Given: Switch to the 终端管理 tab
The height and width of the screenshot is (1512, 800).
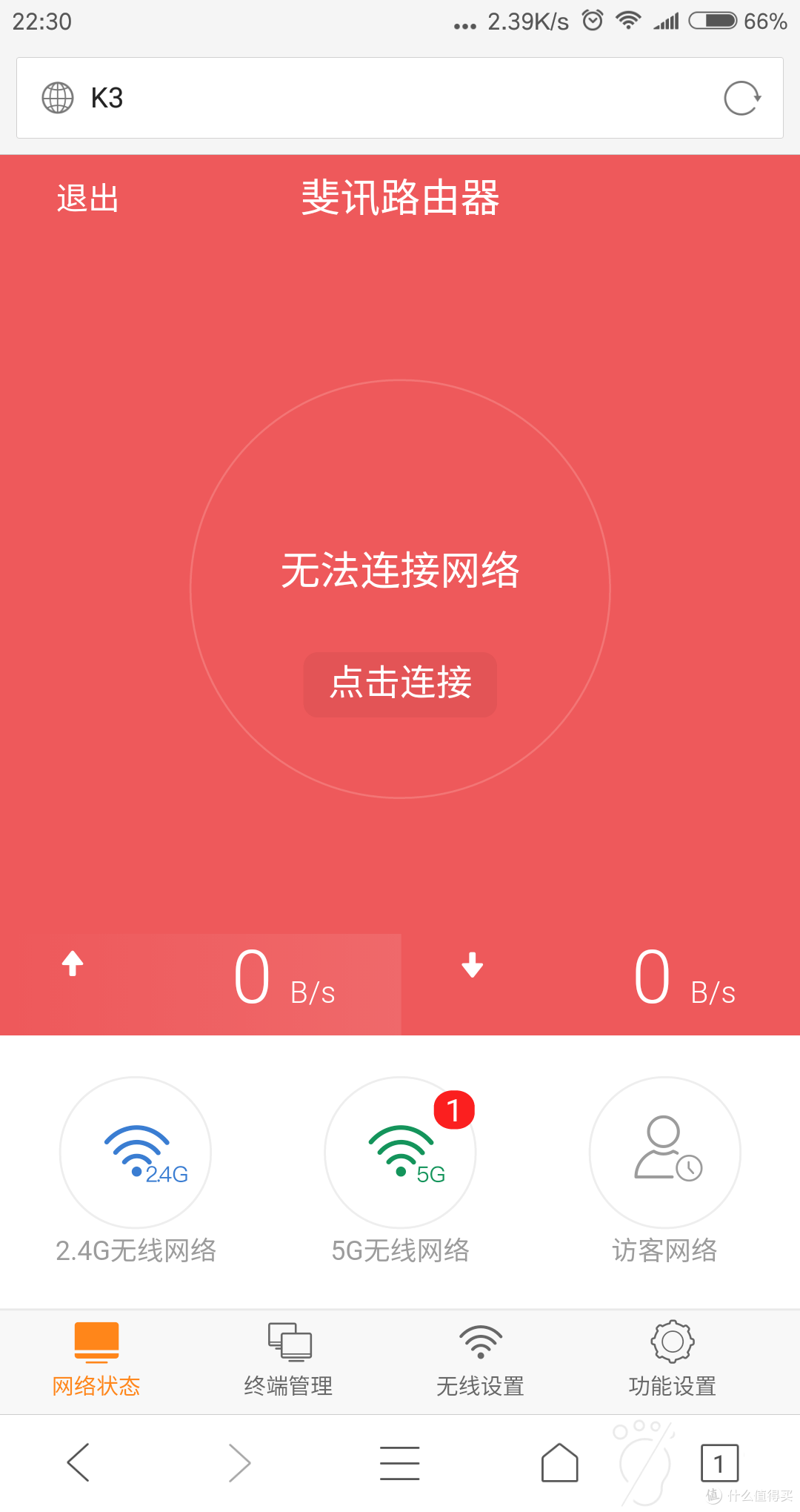Looking at the screenshot, I should pyautogui.click(x=289, y=1361).
